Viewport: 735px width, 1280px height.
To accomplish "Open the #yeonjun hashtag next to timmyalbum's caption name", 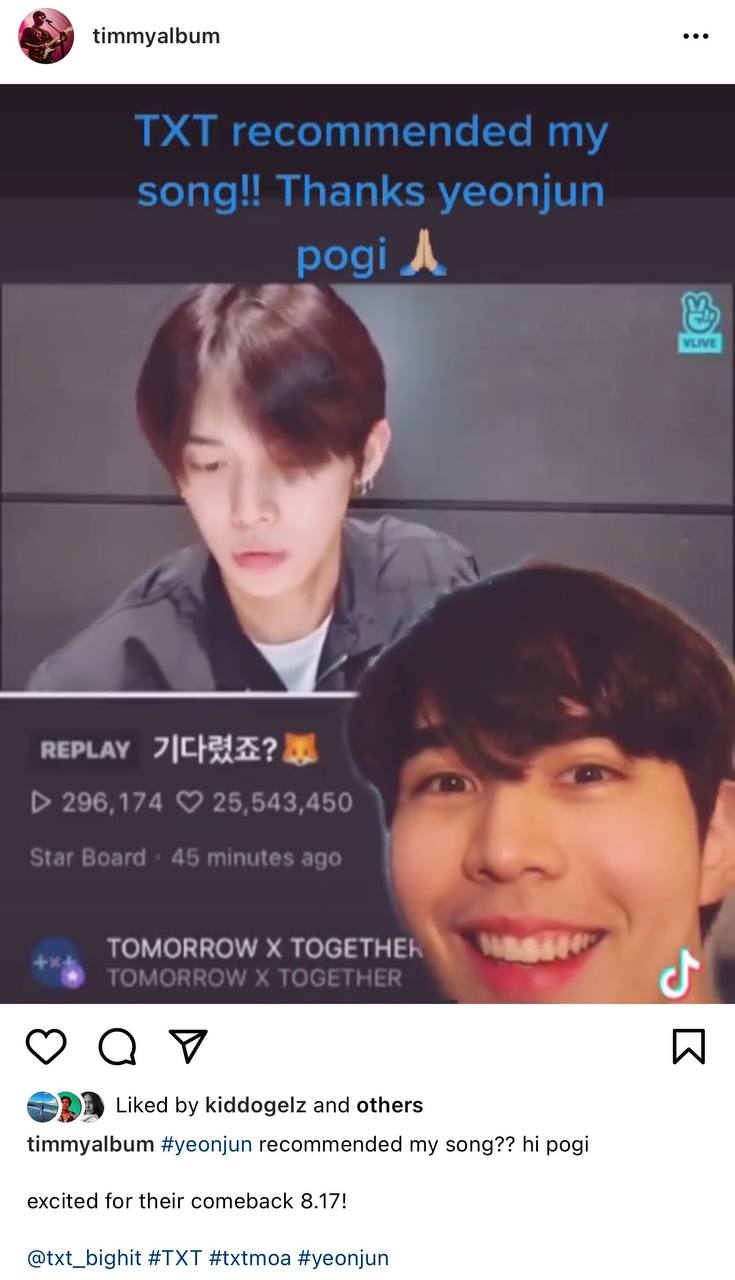I will [206, 1144].
